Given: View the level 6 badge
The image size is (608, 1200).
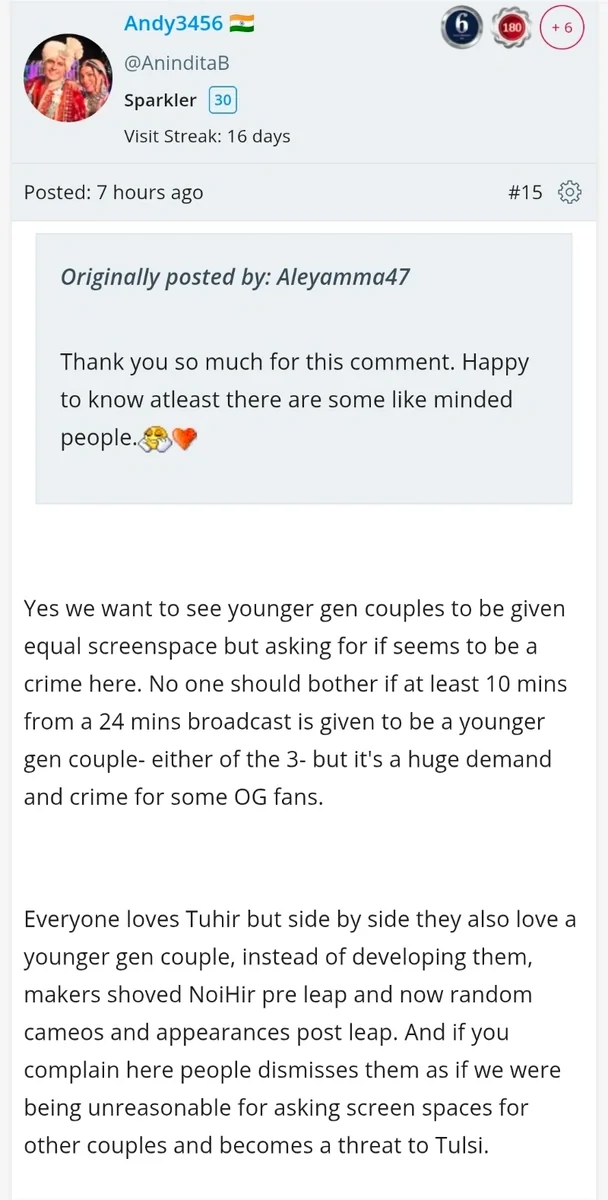Looking at the screenshot, I should coord(463,27).
